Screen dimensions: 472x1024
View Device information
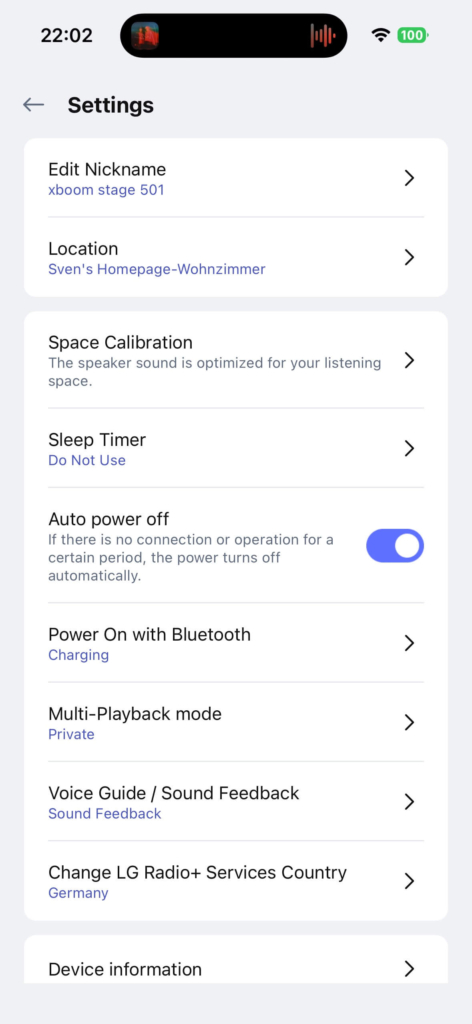pyautogui.click(x=236, y=968)
